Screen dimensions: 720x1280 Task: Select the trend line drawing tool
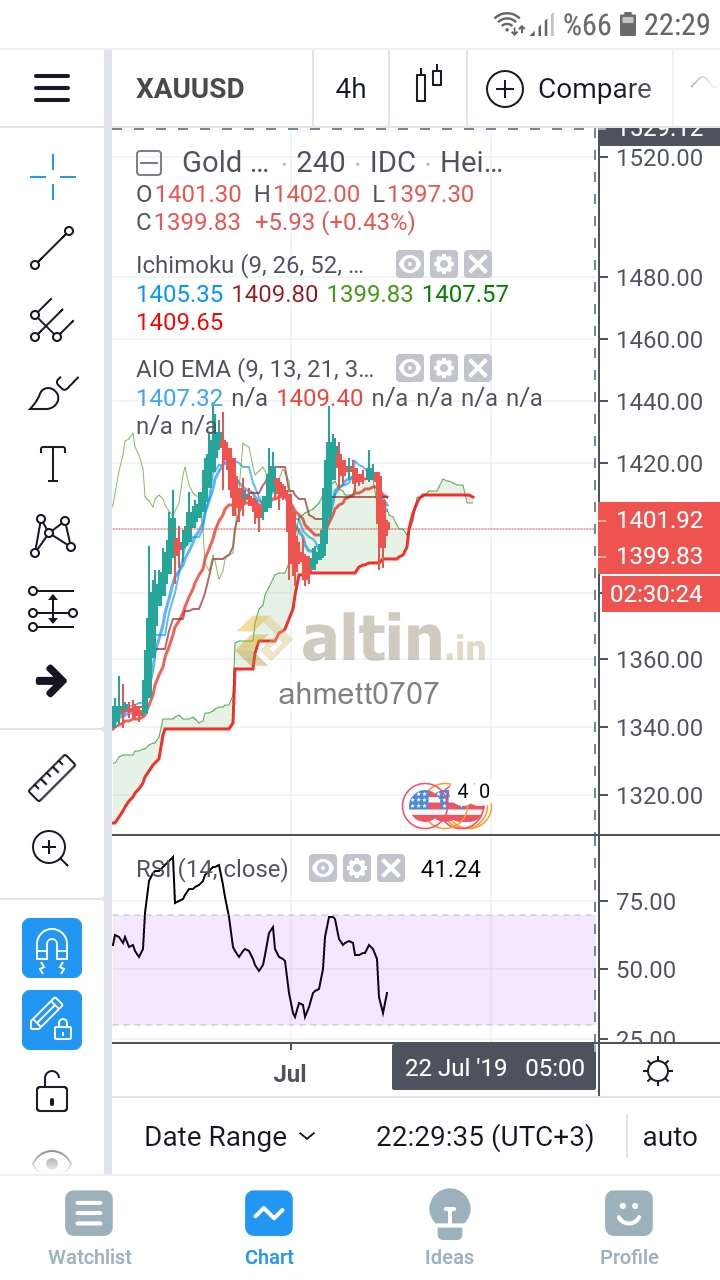click(52, 249)
